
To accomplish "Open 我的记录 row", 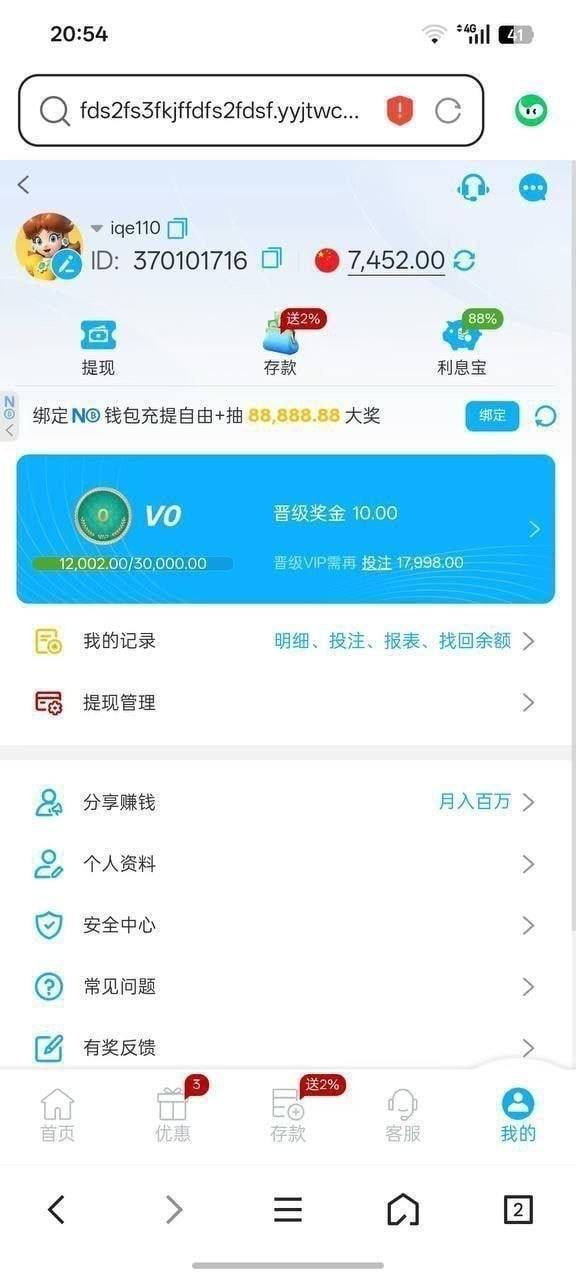I will 286,641.
